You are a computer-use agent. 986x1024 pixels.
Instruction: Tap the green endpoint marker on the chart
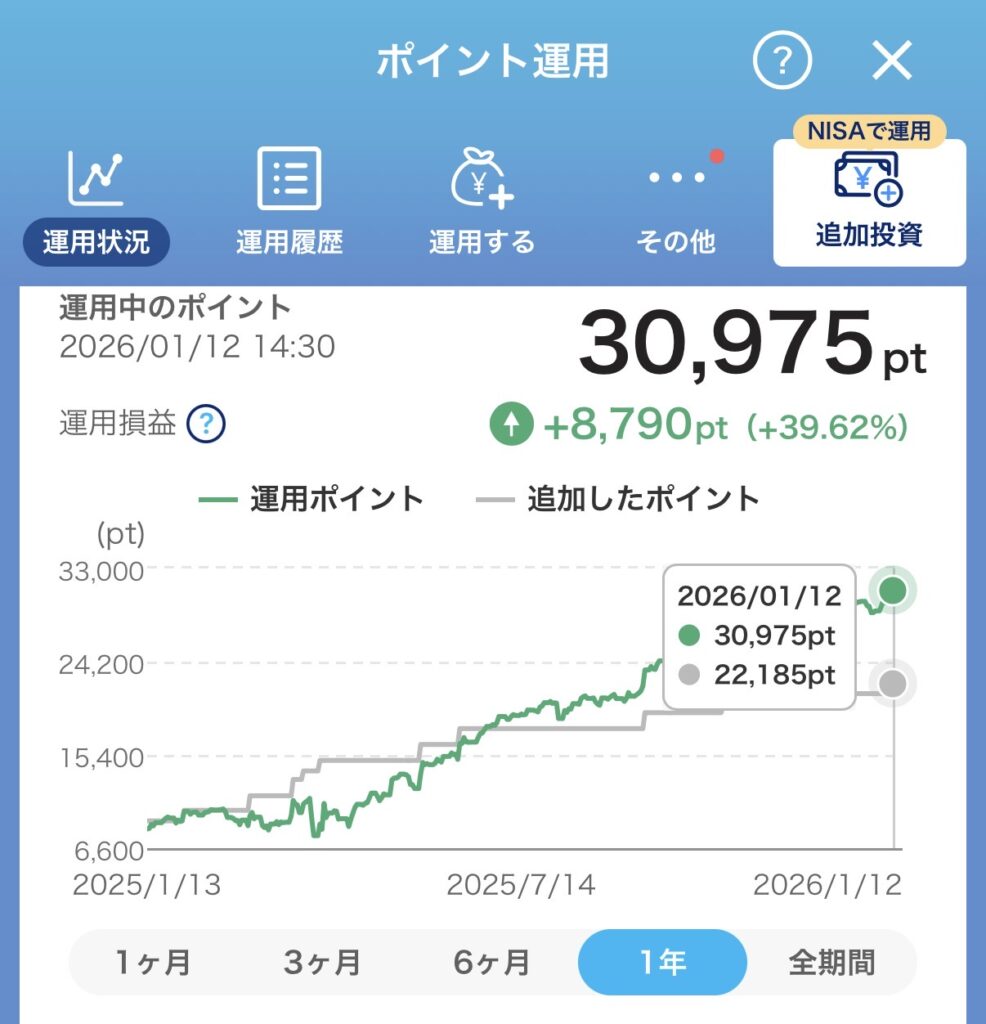pyautogui.click(x=891, y=589)
